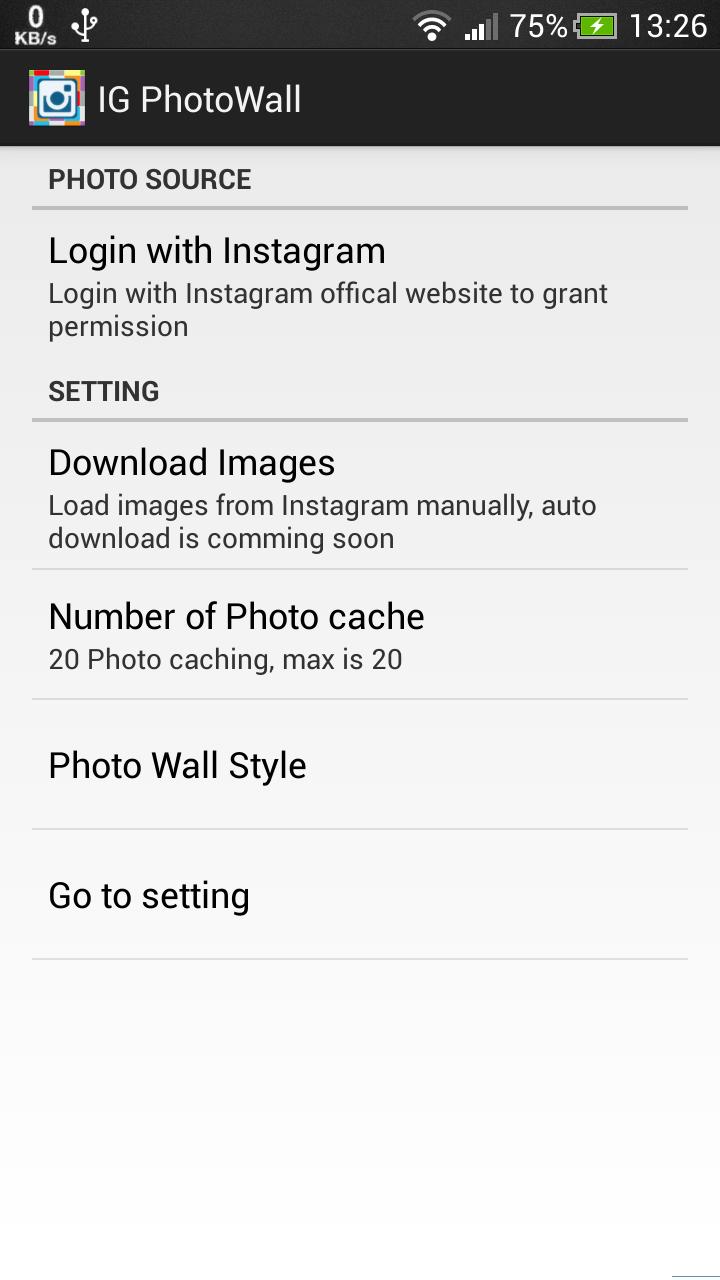The width and height of the screenshot is (720, 1280).
Task: Tap the PHOTO SOURCE section header
Action: pos(150,178)
